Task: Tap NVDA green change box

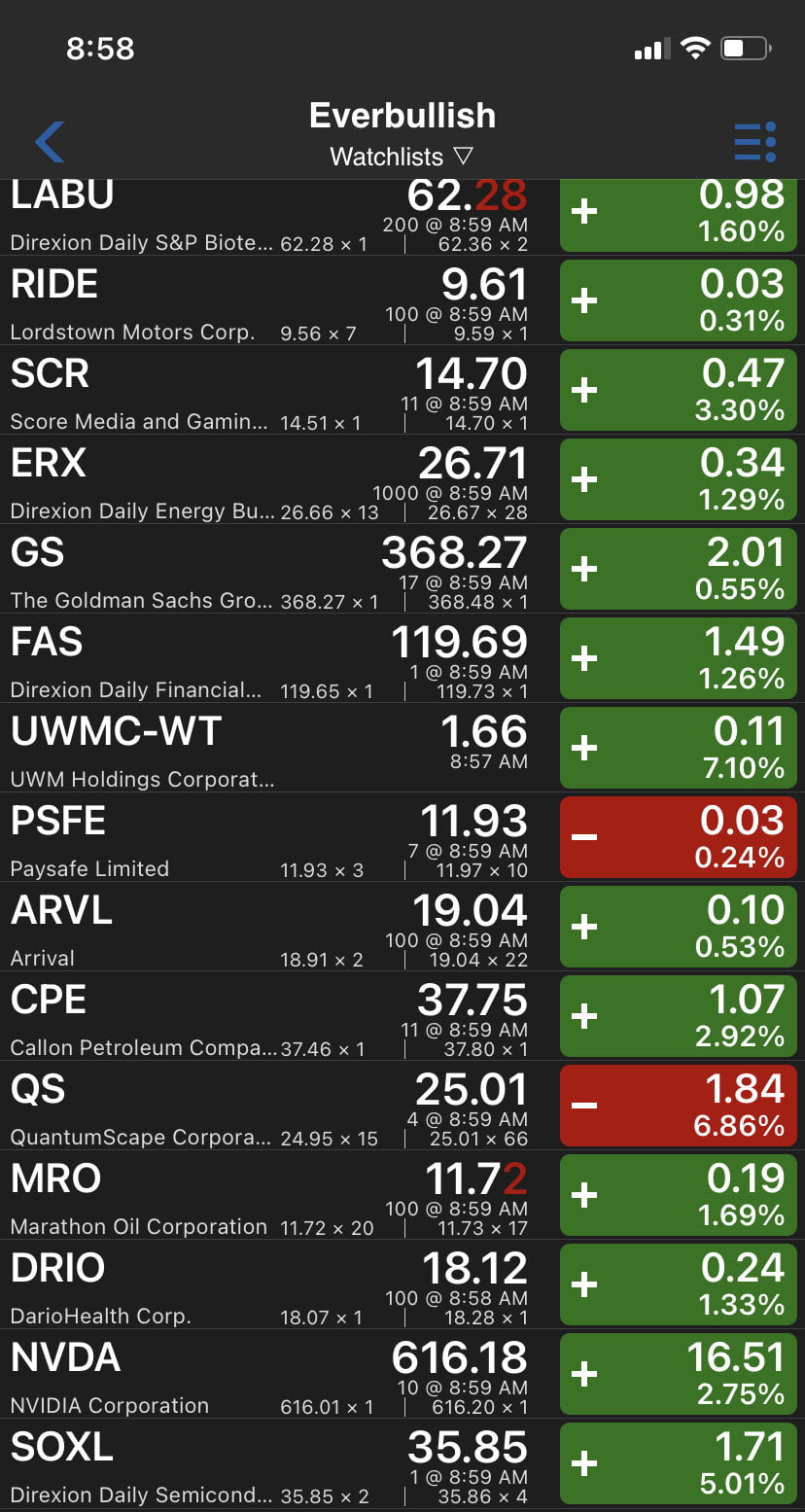Action: coord(678,1375)
